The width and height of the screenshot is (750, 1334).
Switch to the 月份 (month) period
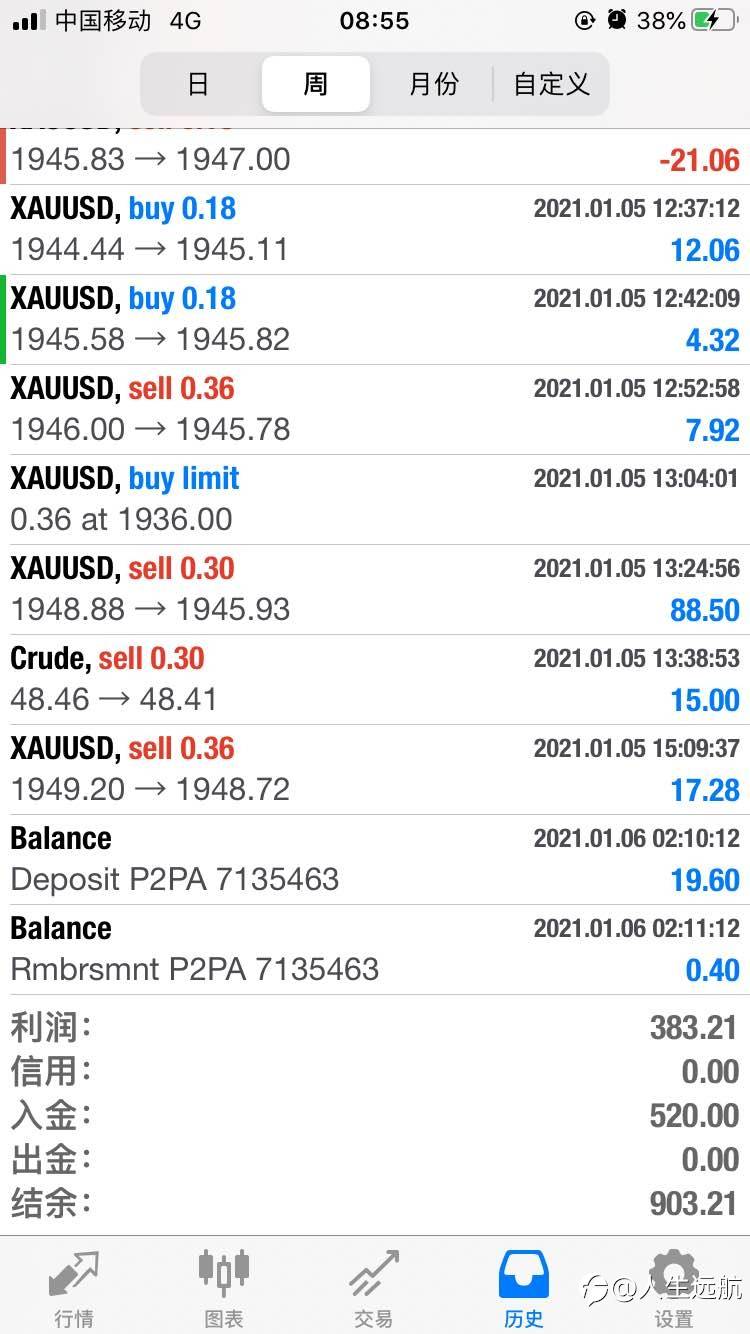coord(433,84)
